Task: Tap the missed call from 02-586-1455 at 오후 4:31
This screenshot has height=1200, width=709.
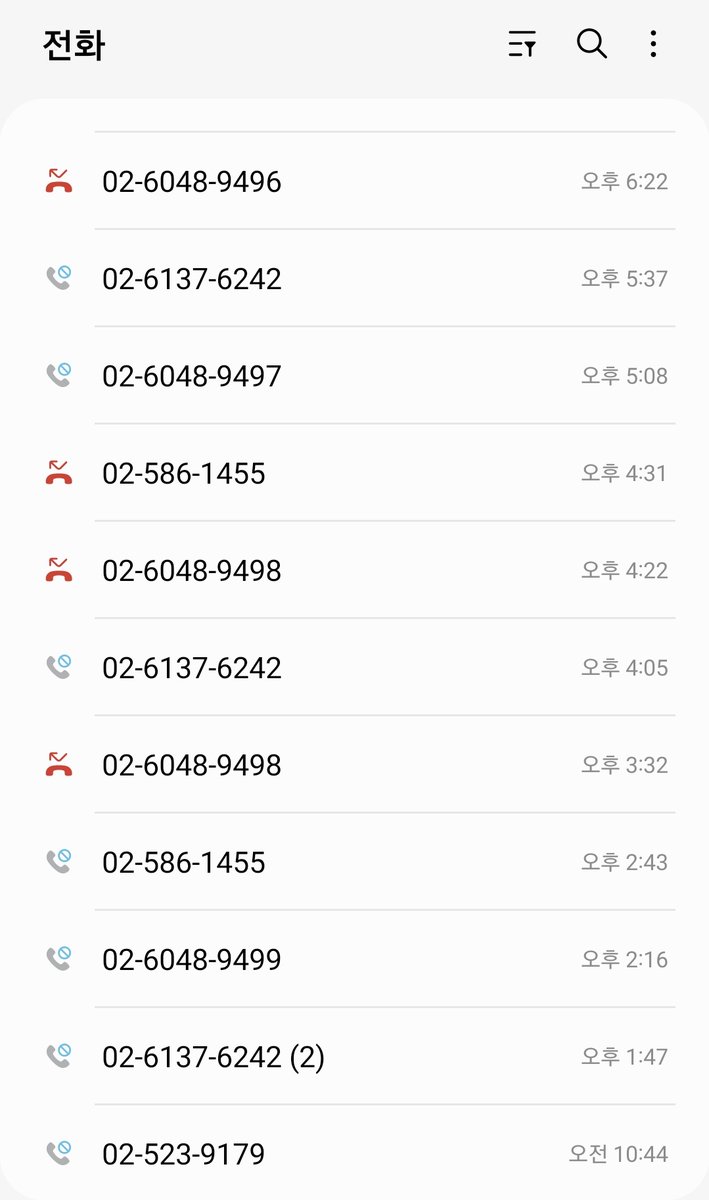Action: (354, 473)
